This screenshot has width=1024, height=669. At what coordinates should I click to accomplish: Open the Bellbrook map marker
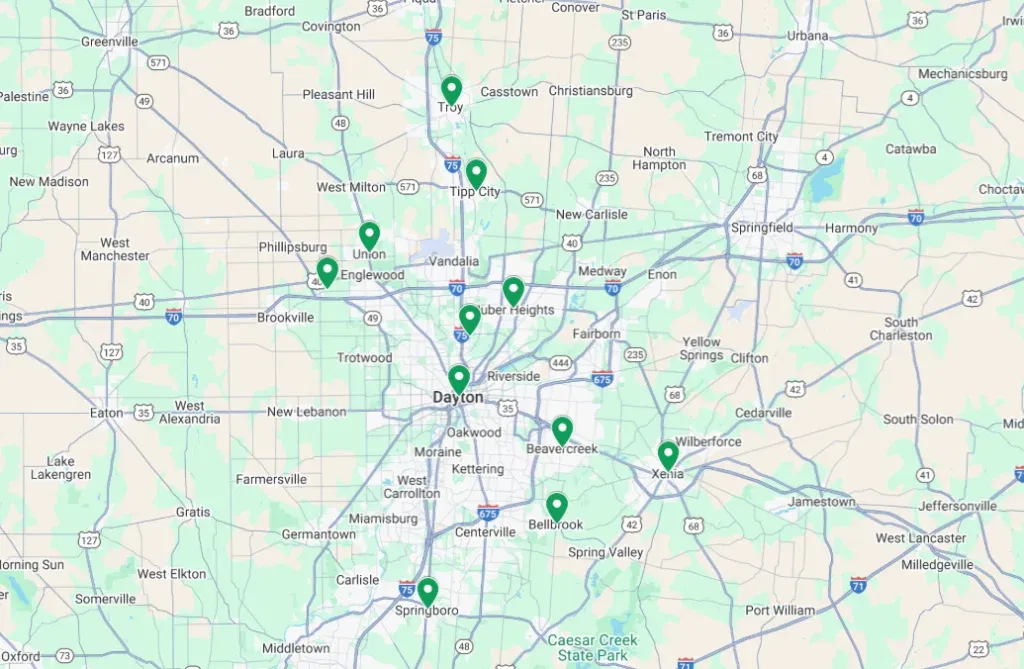click(x=557, y=506)
